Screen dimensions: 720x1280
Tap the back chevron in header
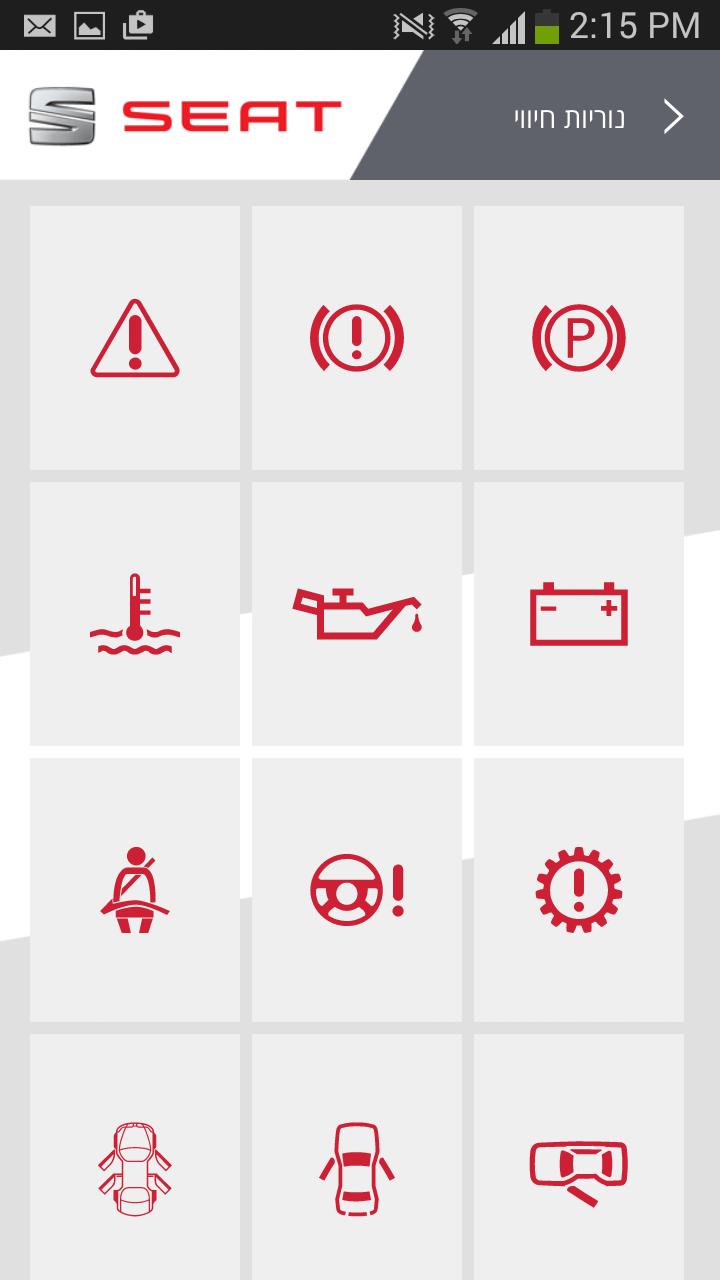tap(674, 117)
